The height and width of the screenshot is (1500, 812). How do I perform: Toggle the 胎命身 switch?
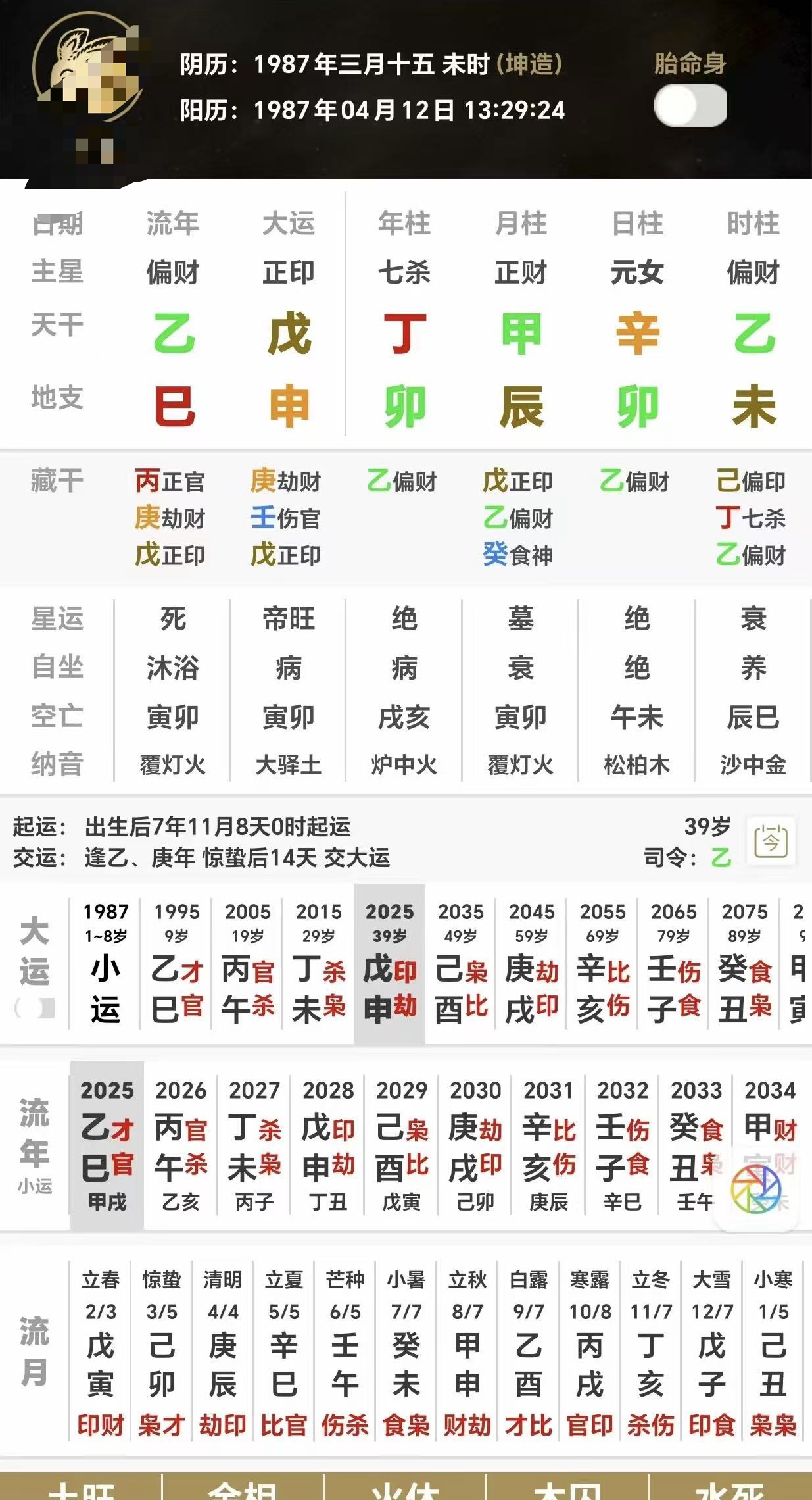(x=690, y=106)
